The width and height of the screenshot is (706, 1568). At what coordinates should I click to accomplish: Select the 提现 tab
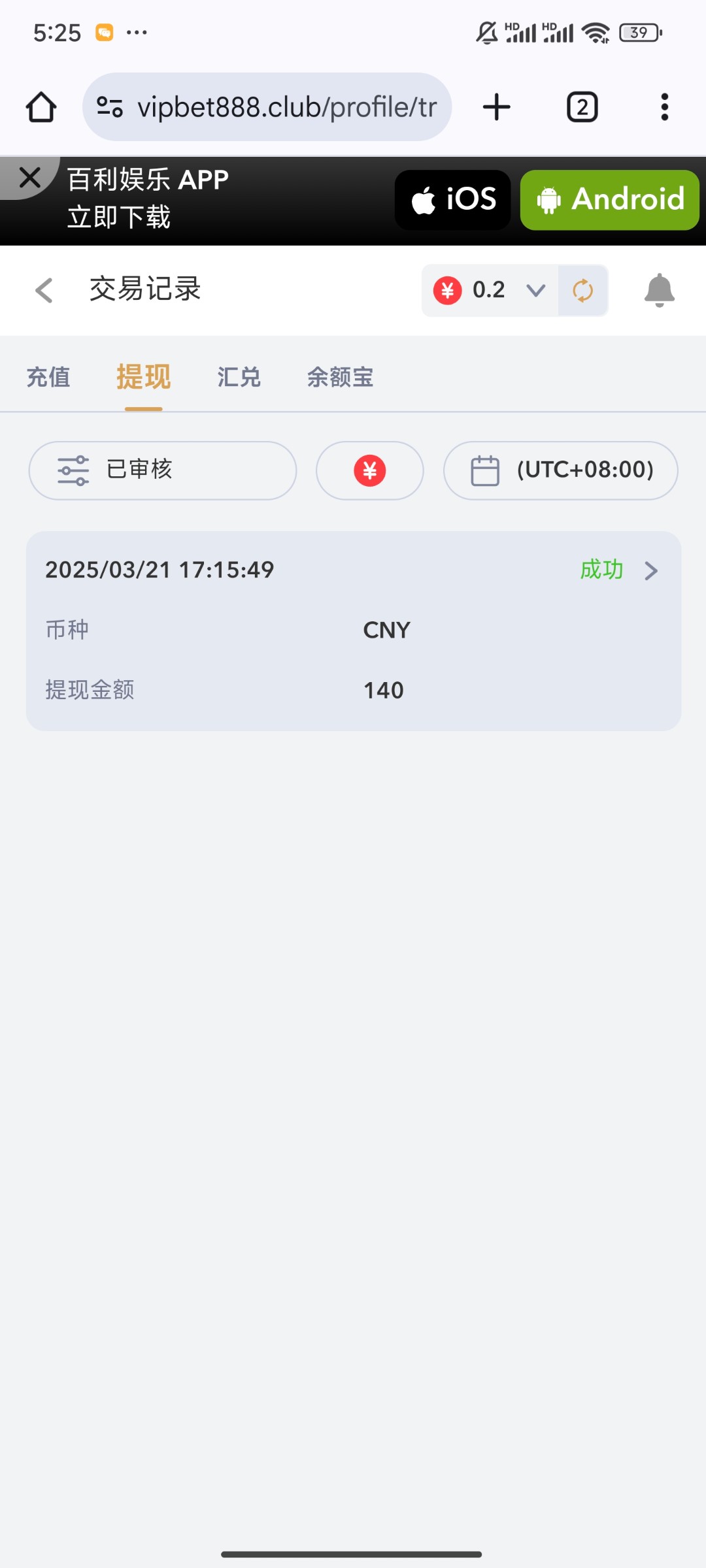[x=144, y=377]
